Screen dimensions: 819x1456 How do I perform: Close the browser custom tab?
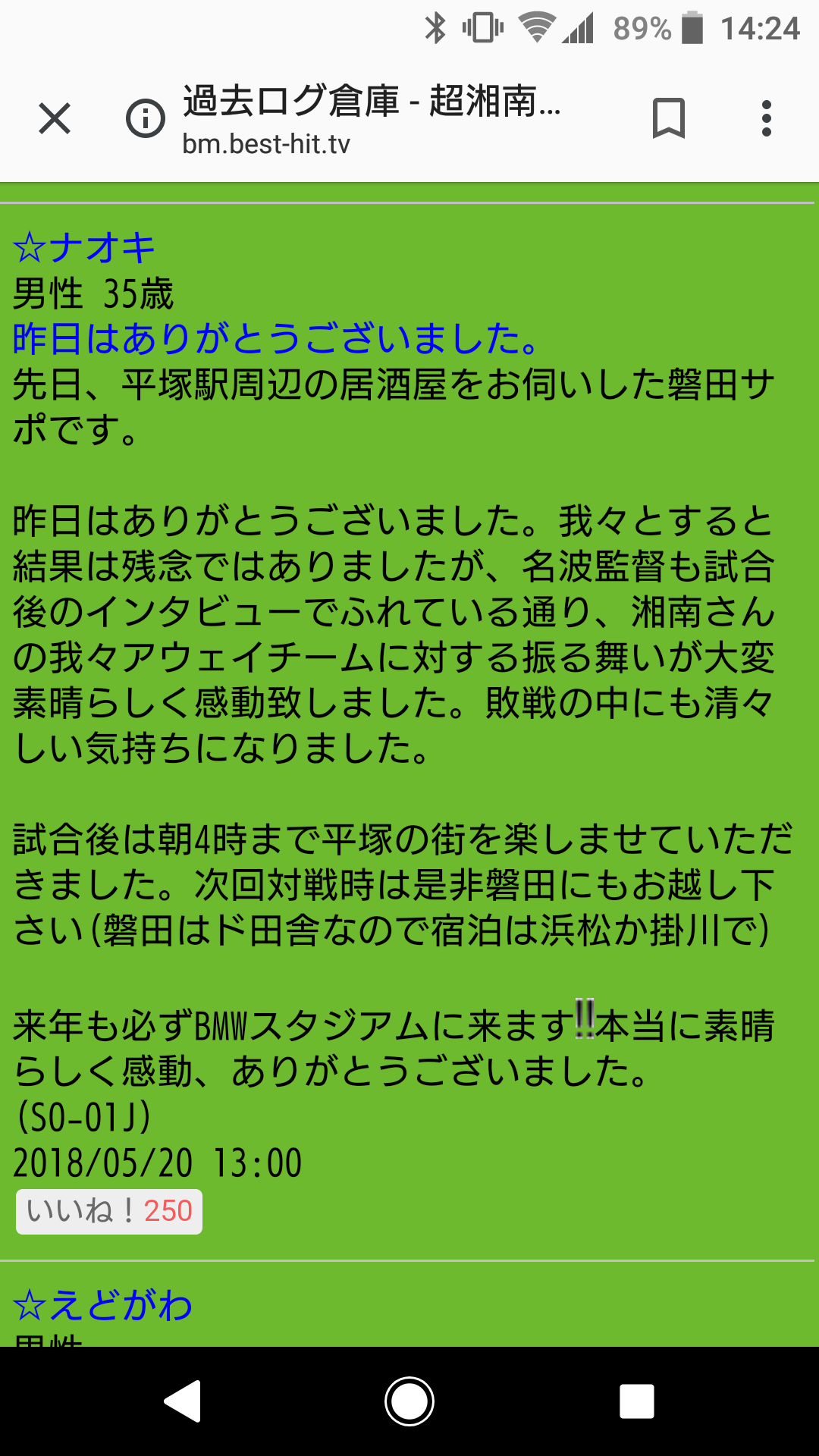[55, 119]
